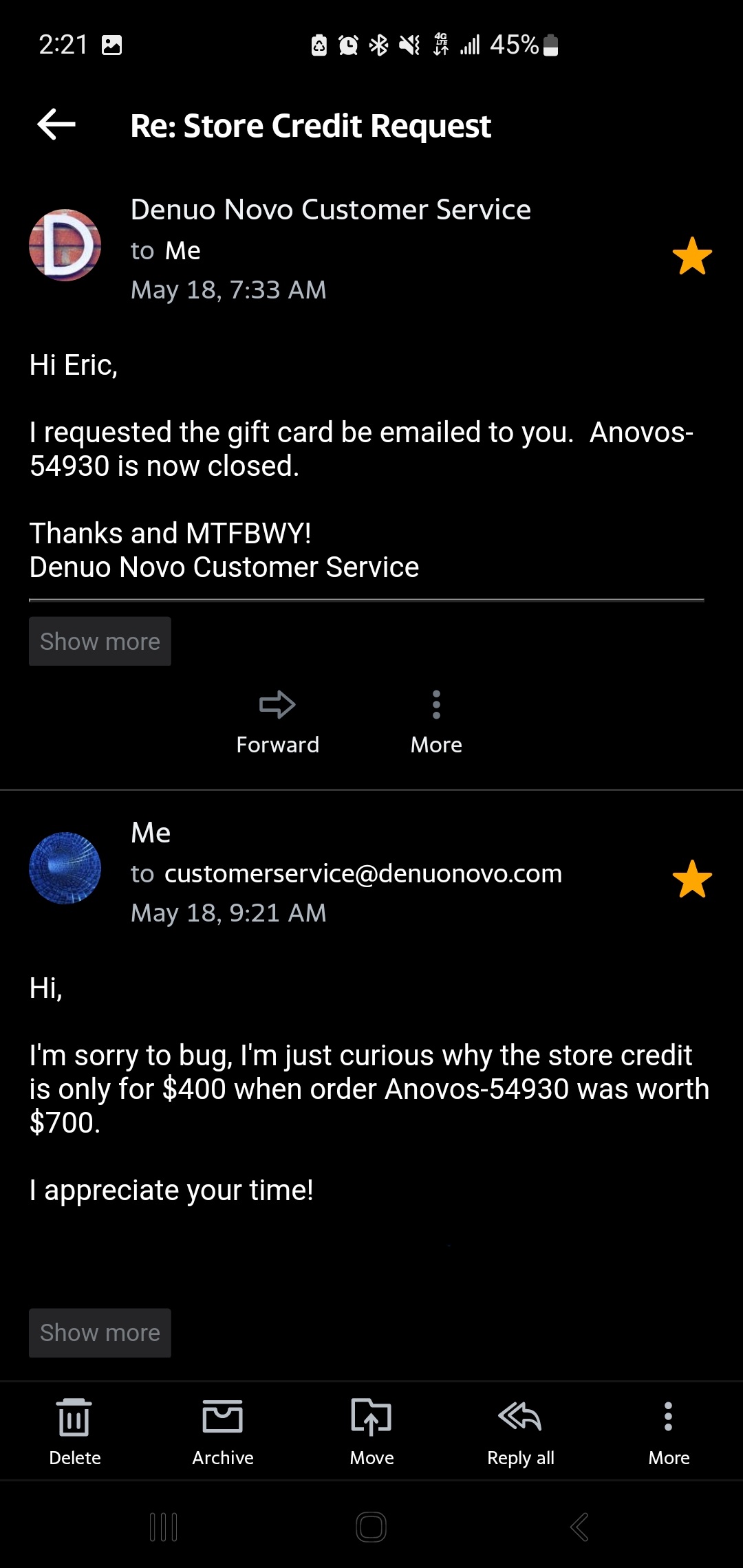743x1568 pixels.
Task: Unstar the Denuo Novo Customer Service email
Action: tap(692, 256)
